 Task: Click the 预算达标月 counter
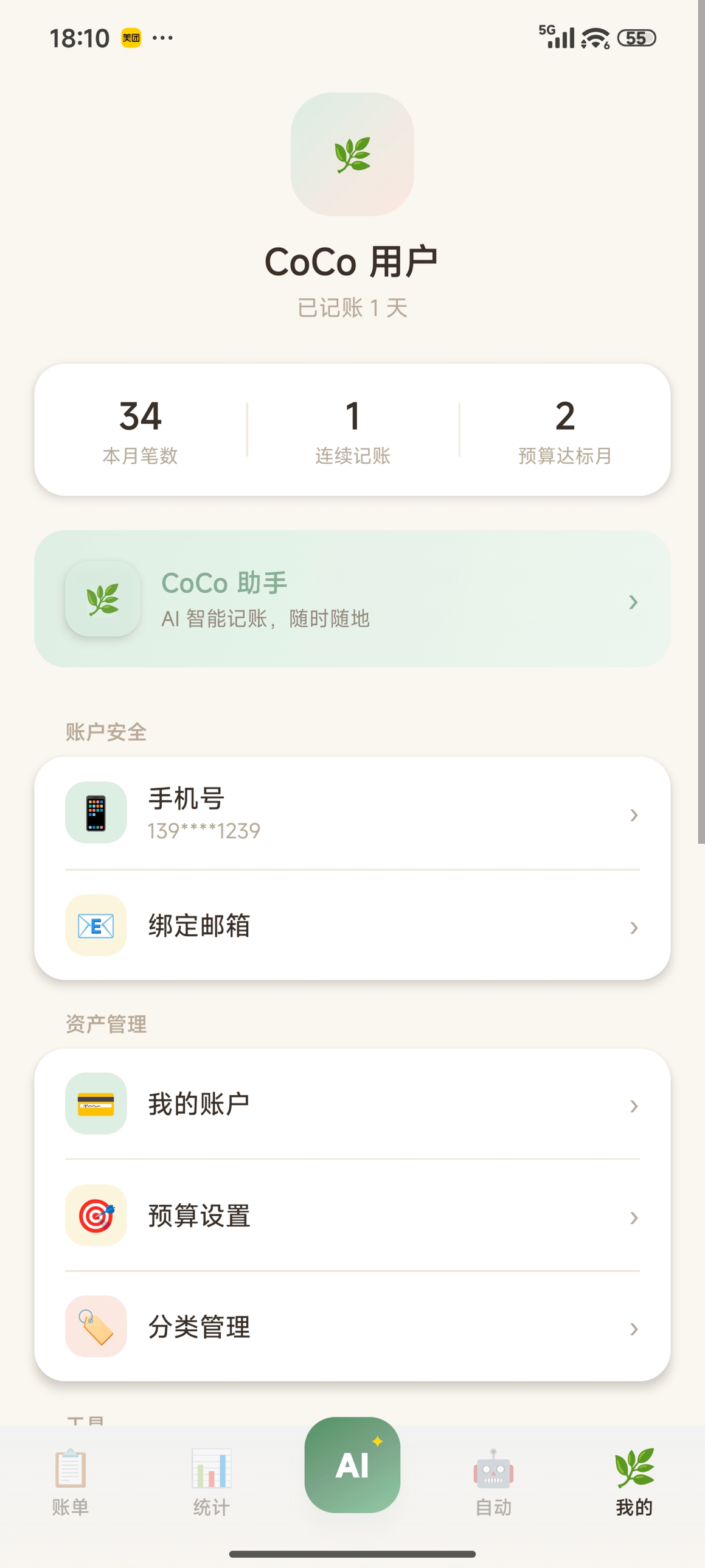pyautogui.click(x=564, y=430)
